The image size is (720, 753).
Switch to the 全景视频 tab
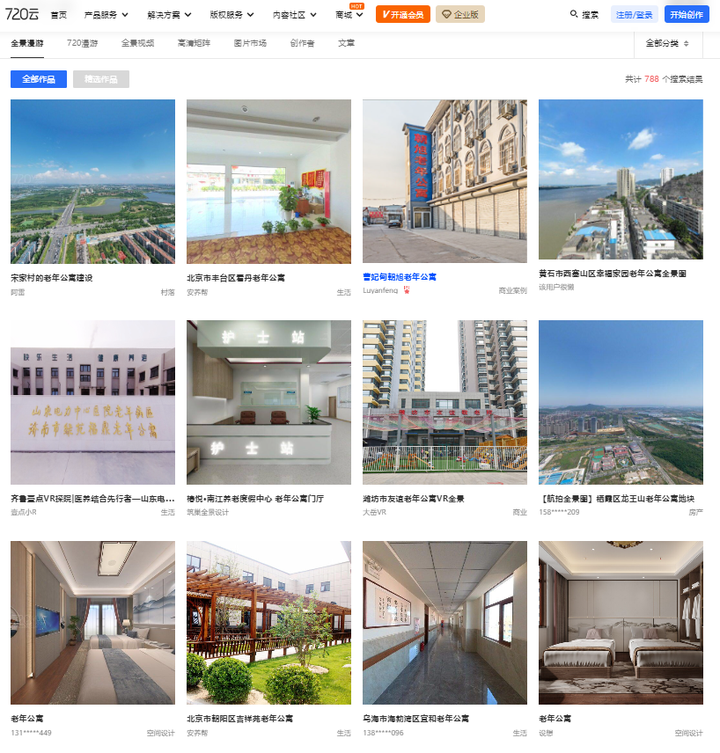coord(138,44)
